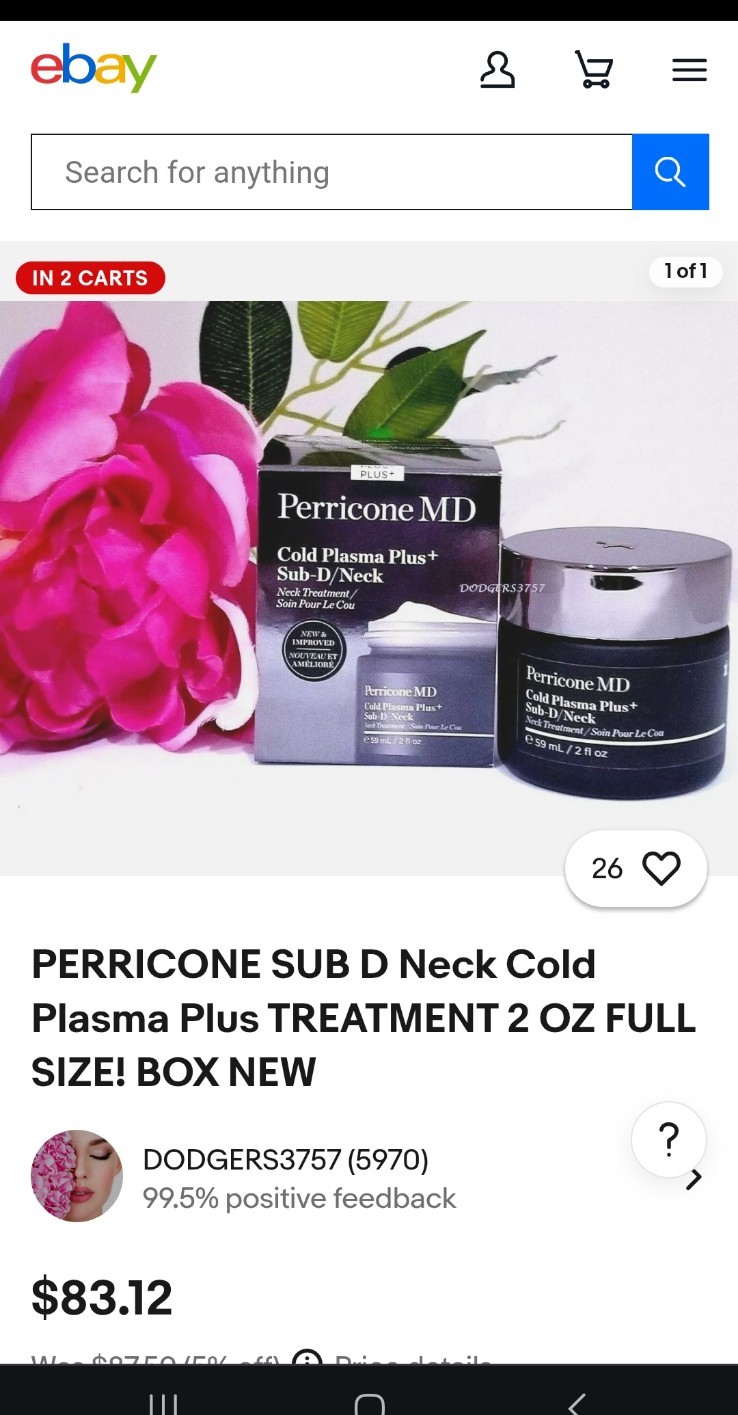This screenshot has width=738, height=1415.
Task: Open the shopping cart
Action: pyautogui.click(x=594, y=70)
